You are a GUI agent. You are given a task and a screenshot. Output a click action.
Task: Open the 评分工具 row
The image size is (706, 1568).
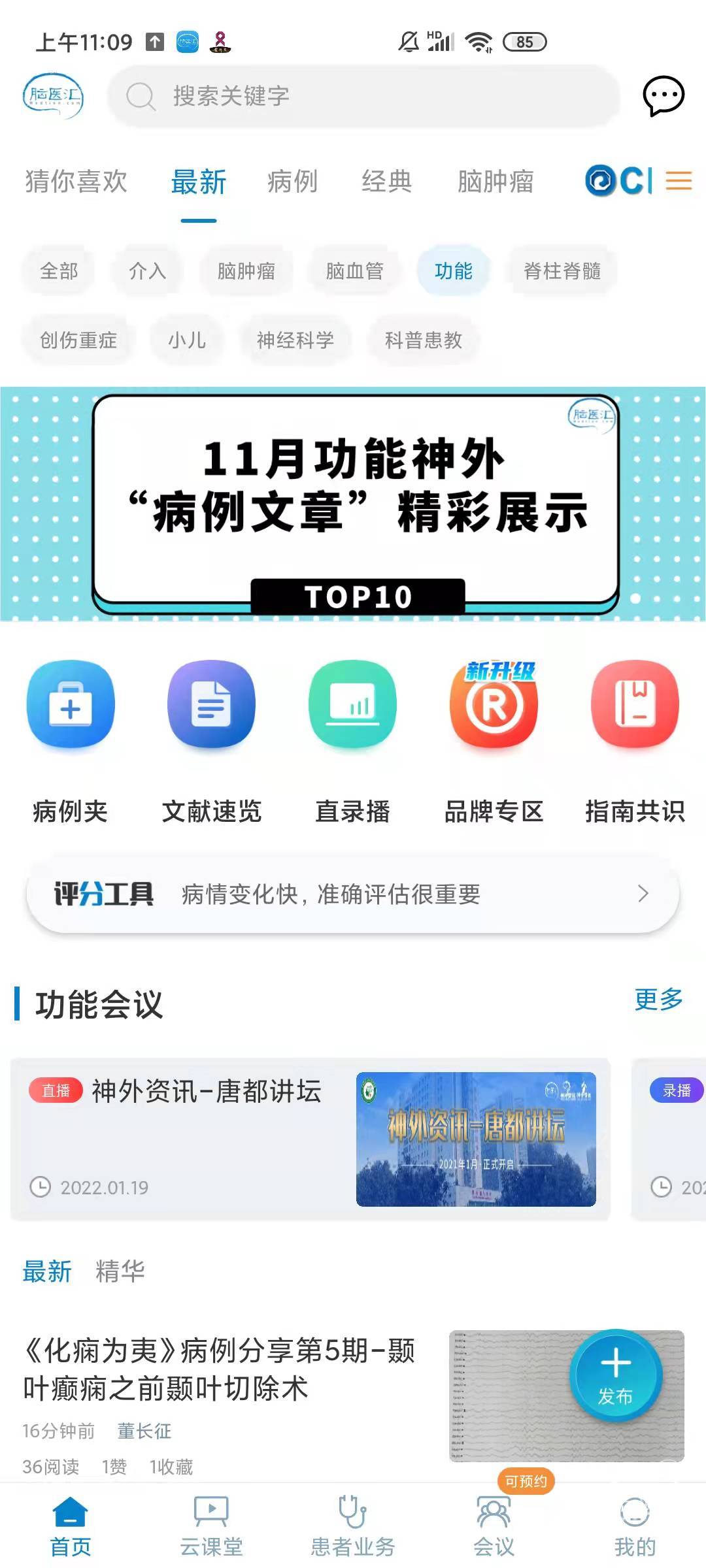[x=353, y=894]
